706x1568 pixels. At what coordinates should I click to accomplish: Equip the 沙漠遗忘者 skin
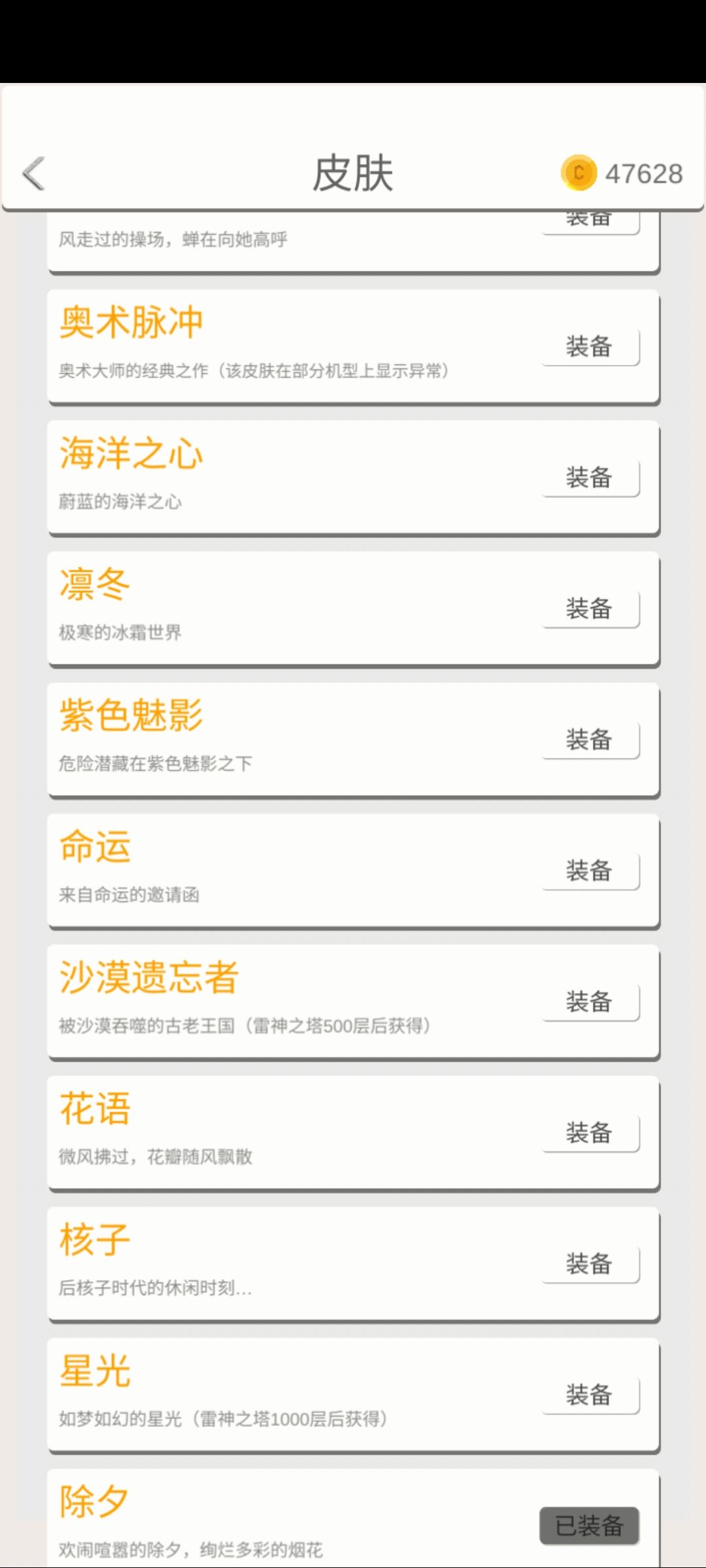(590, 1002)
